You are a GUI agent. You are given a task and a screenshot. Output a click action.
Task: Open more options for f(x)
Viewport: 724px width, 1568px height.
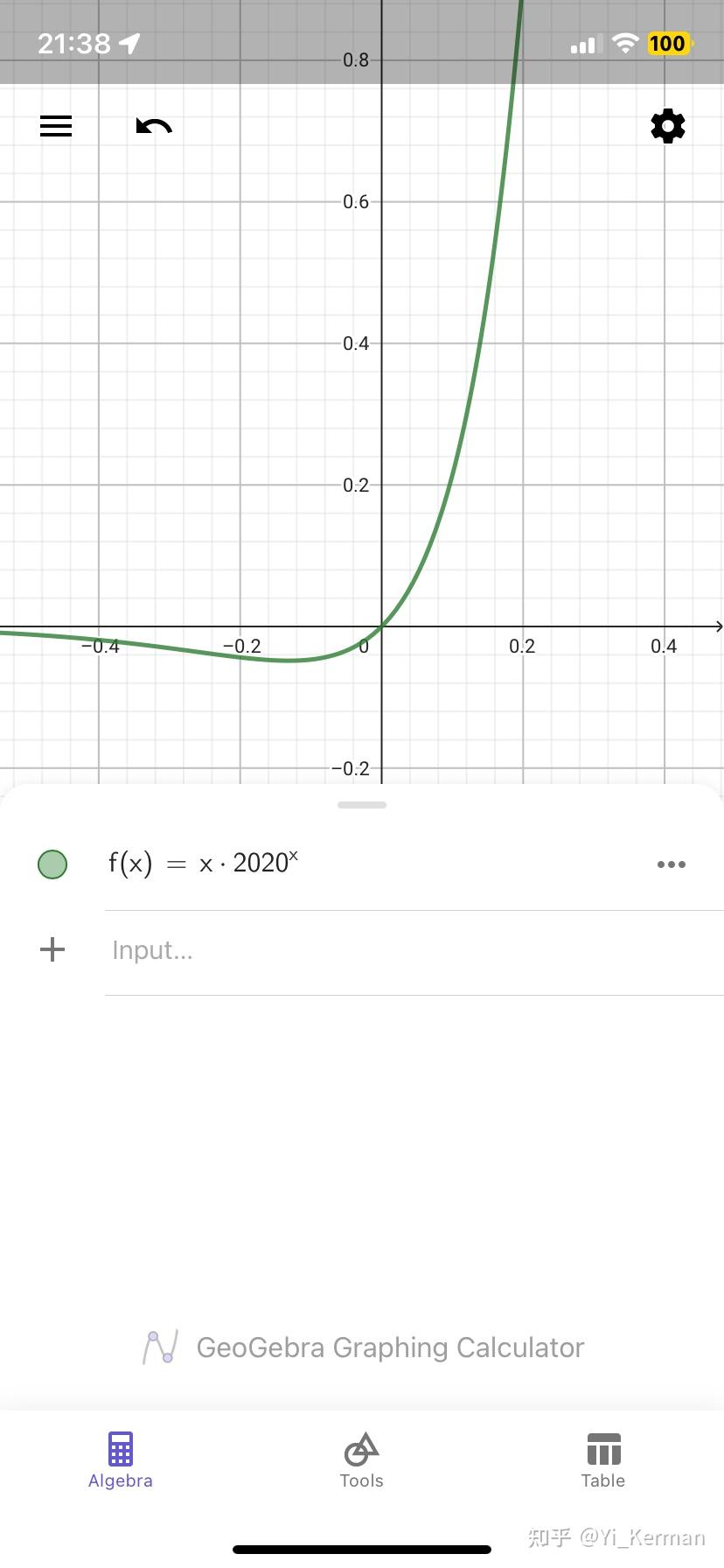(671, 864)
